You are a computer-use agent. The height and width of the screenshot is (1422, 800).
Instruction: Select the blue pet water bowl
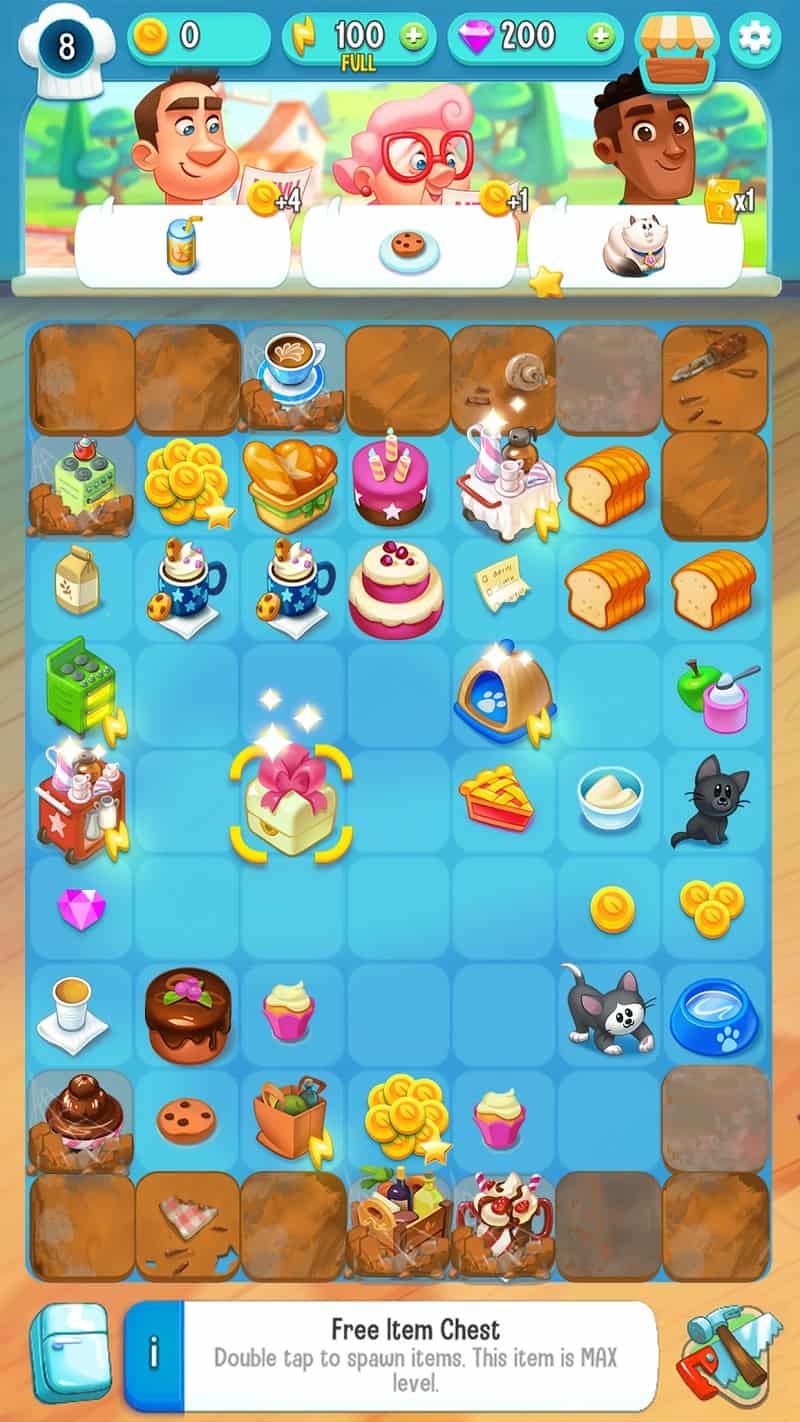[x=713, y=1015]
